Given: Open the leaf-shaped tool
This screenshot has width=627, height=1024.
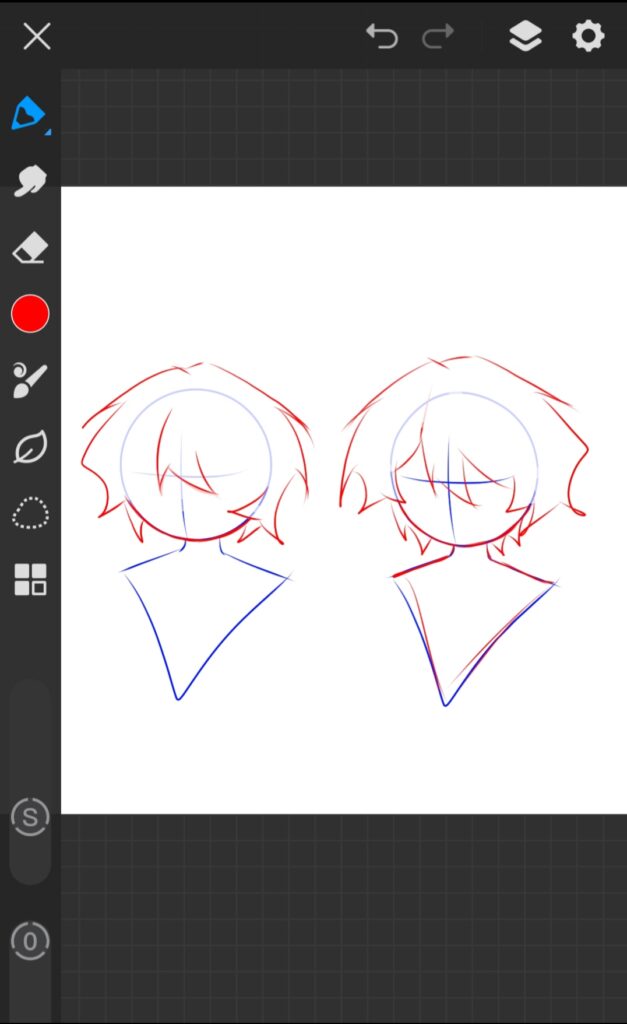Looking at the screenshot, I should 30,447.
